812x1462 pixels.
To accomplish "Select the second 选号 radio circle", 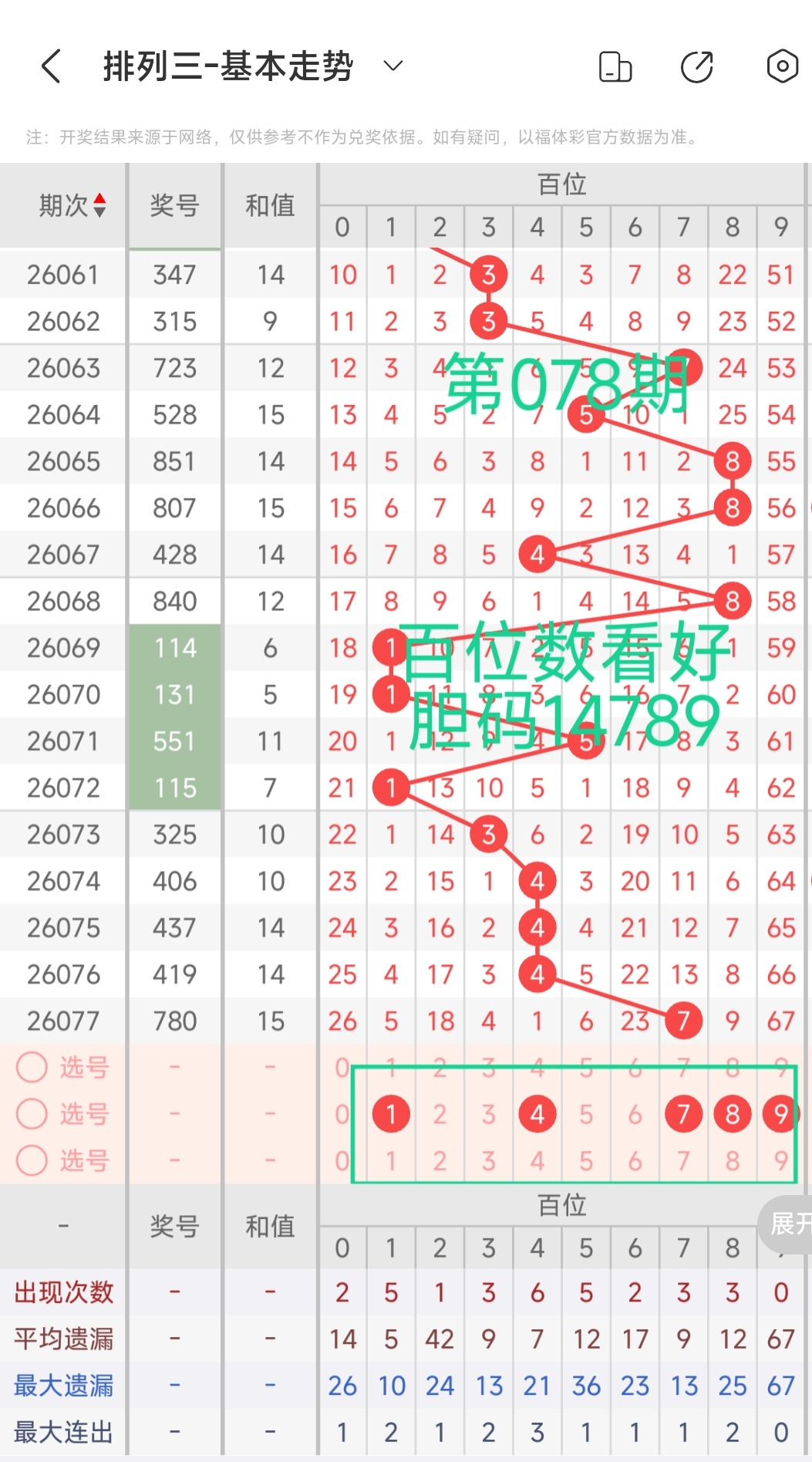I will point(32,1113).
